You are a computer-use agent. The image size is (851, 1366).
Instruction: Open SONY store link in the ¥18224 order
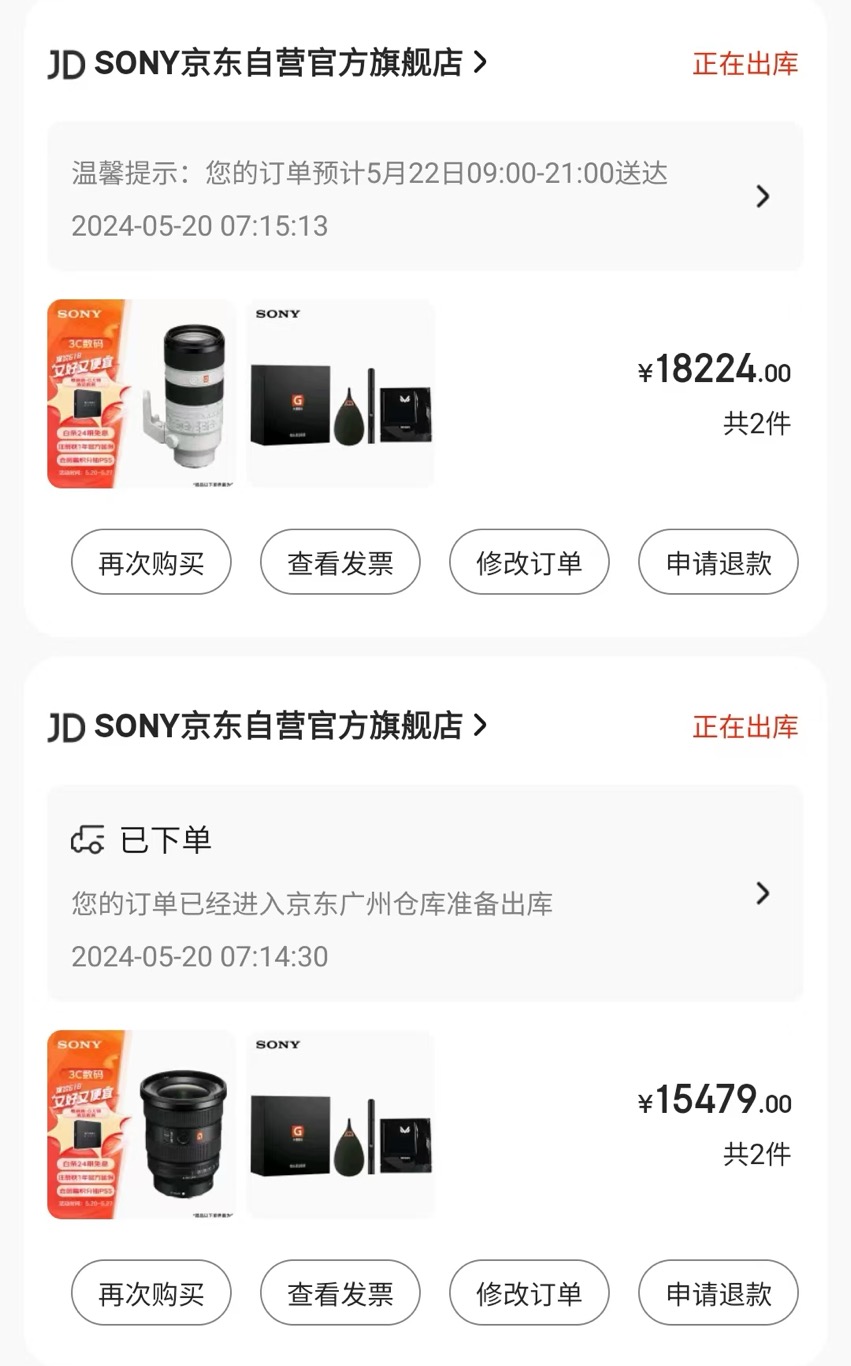point(267,63)
